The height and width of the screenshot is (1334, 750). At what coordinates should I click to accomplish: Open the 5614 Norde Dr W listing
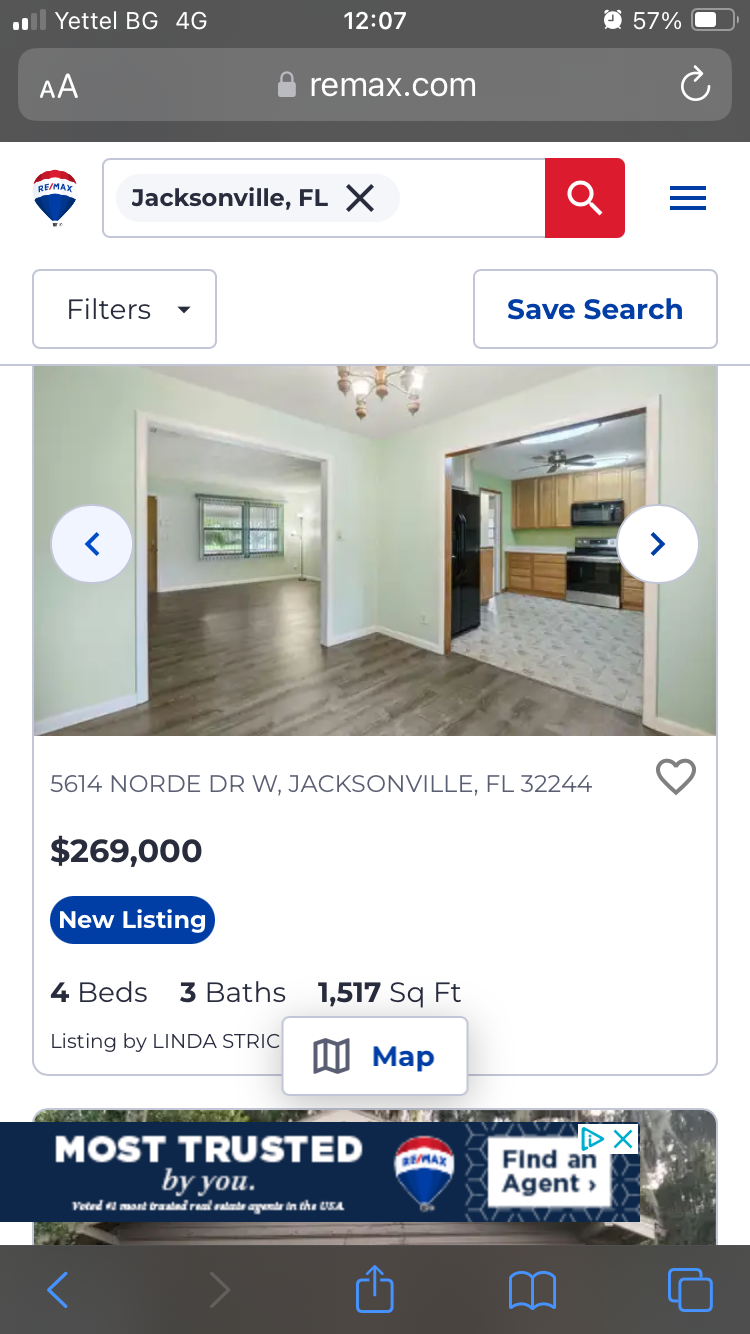click(x=321, y=784)
